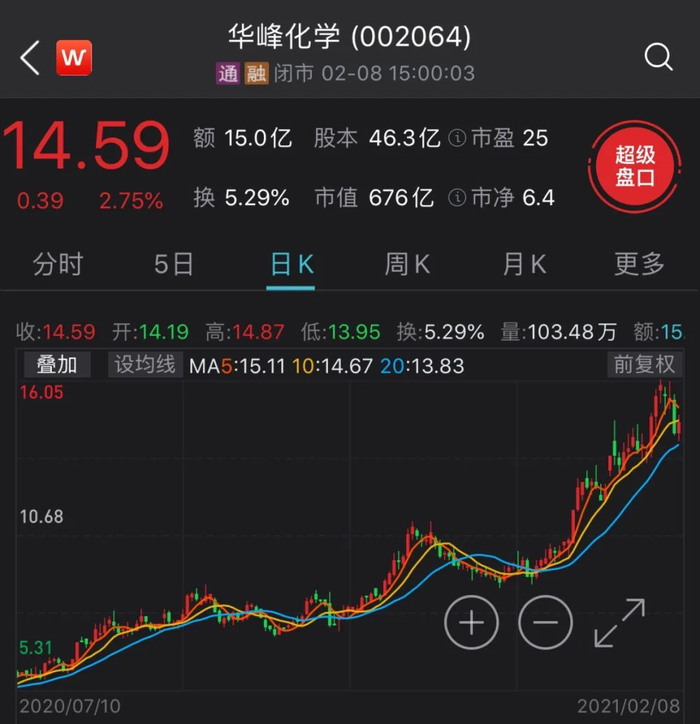700x724 pixels.
Task: Select the 日K chart tab
Action: coord(291,264)
